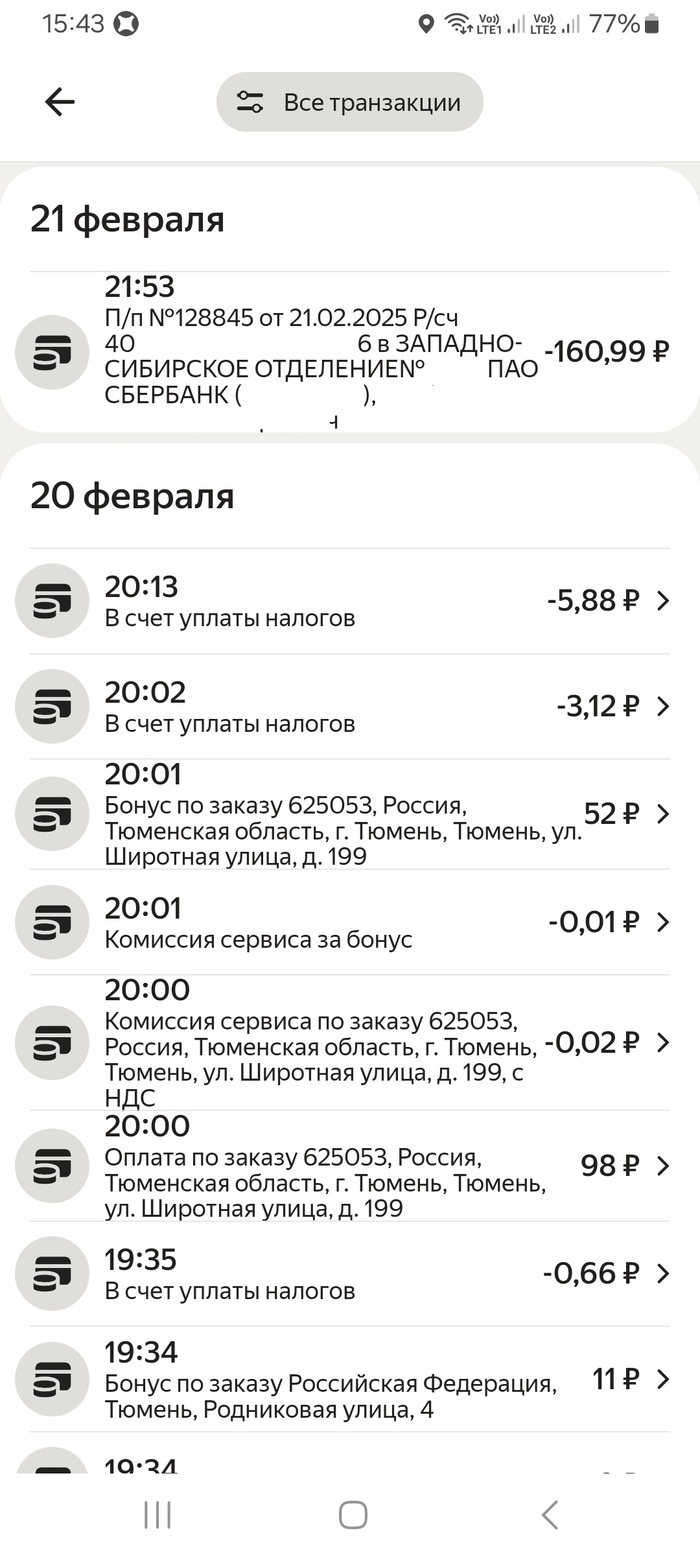
Task: View the 11 ₽ bonus for Родниковая улица
Action: tap(350, 1380)
